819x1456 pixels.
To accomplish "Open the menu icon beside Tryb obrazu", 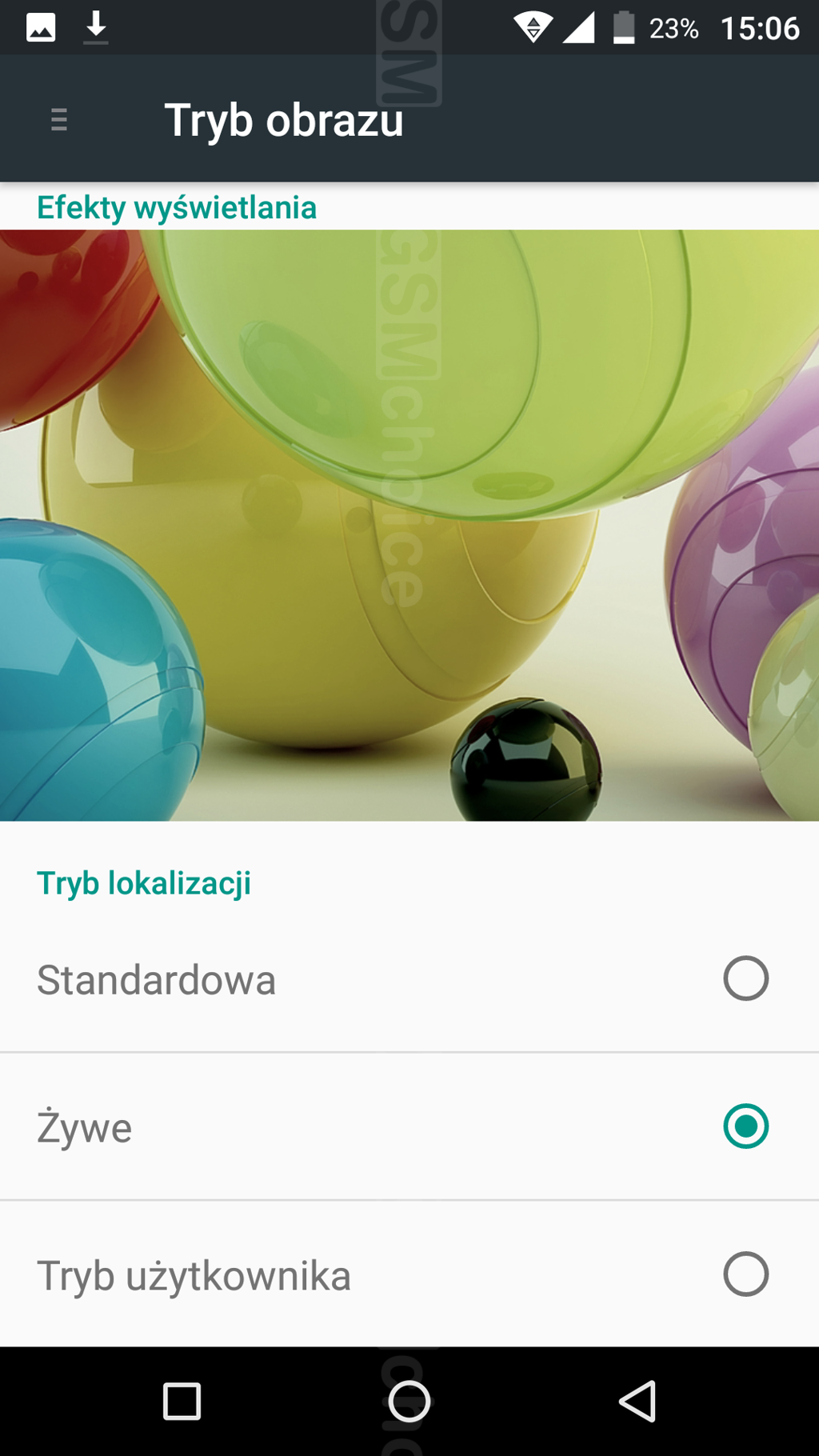I will [x=58, y=119].
